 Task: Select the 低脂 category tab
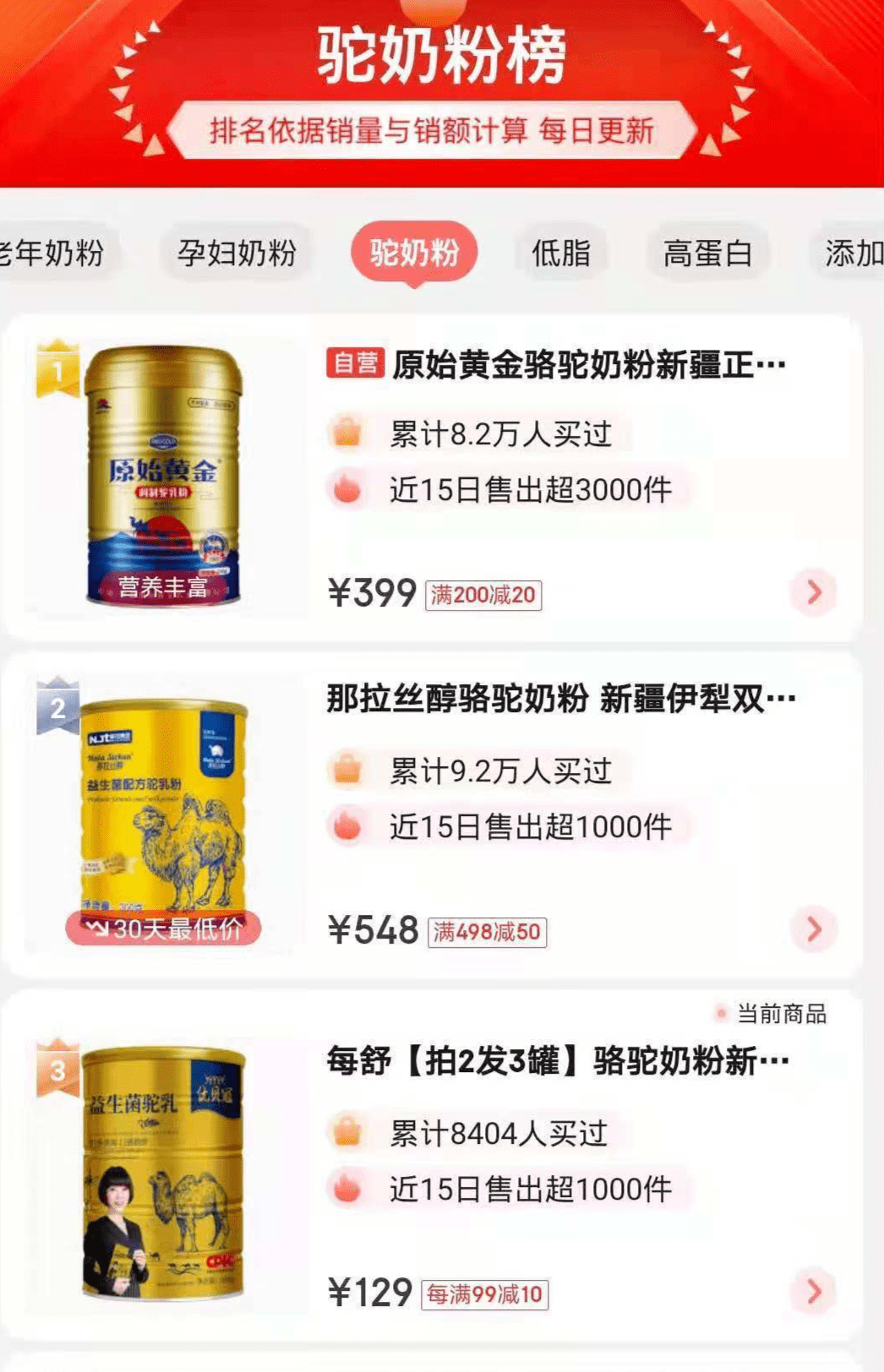pyautogui.click(x=560, y=253)
